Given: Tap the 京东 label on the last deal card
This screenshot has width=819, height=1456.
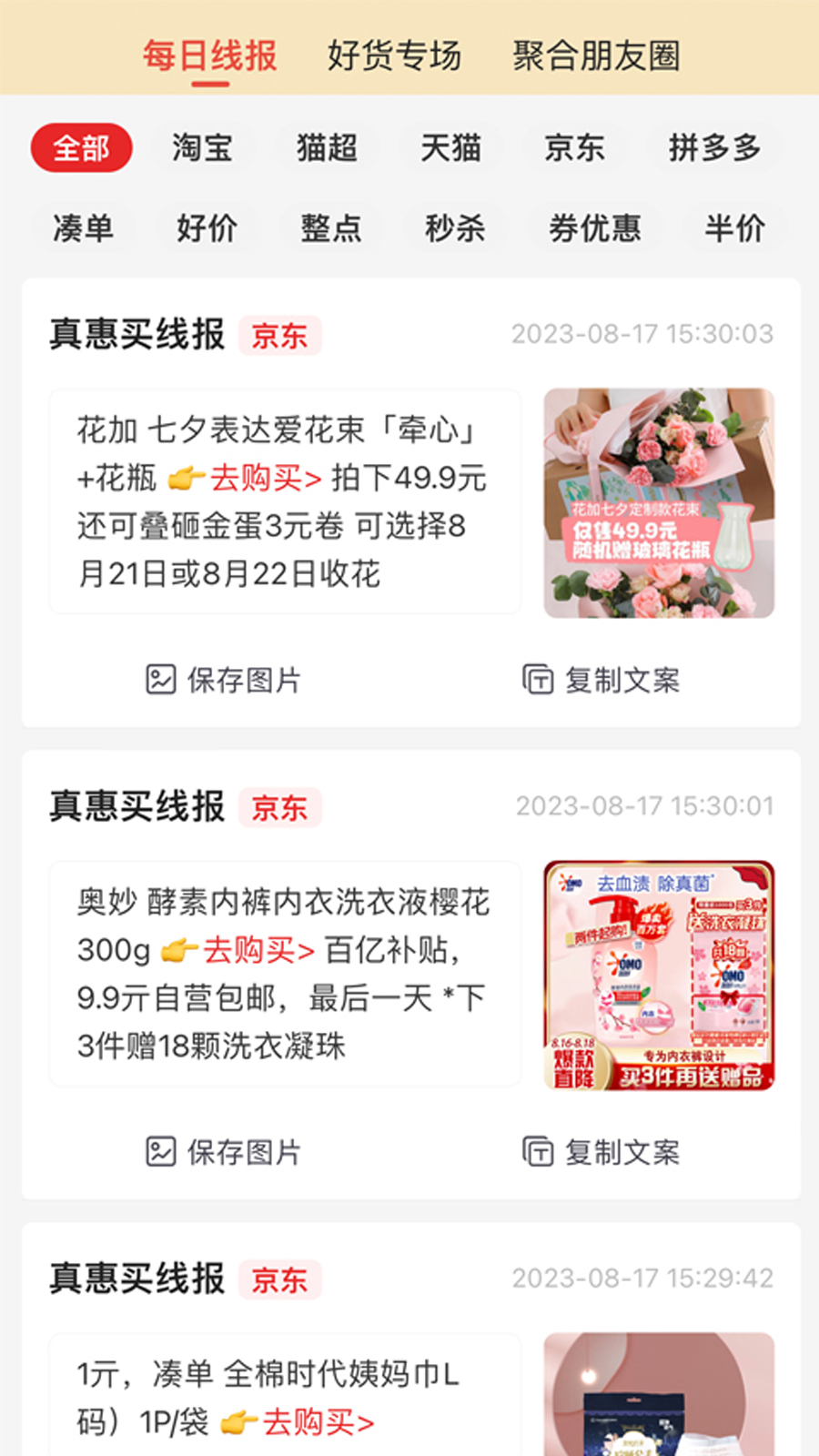Looking at the screenshot, I should [280, 1280].
